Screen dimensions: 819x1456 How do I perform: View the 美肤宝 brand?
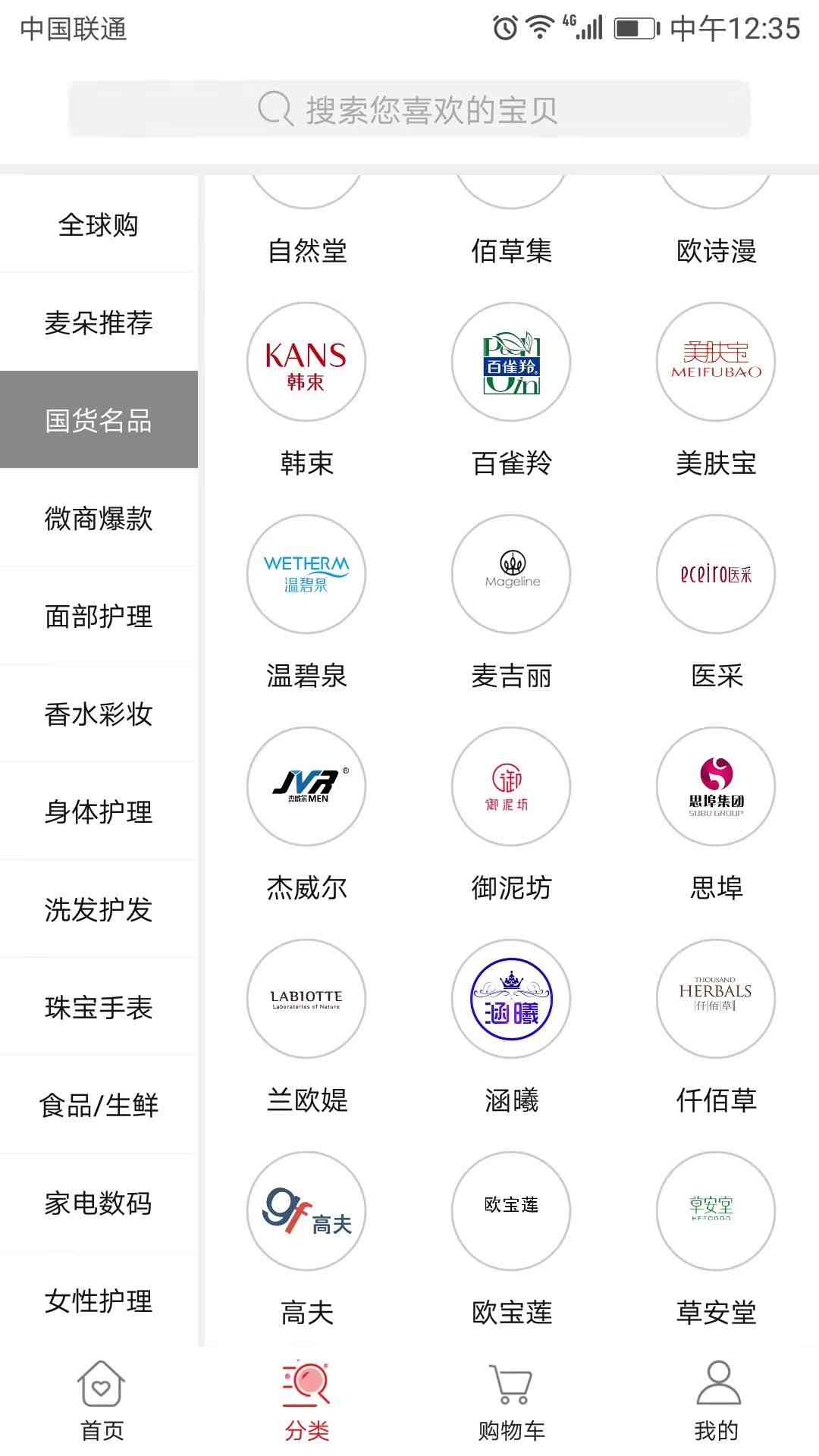click(716, 362)
